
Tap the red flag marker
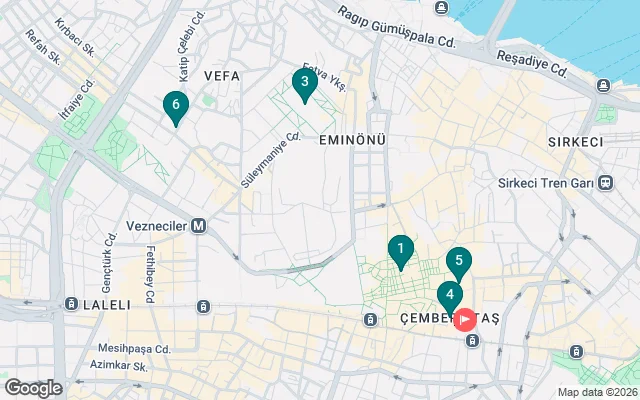click(465, 320)
